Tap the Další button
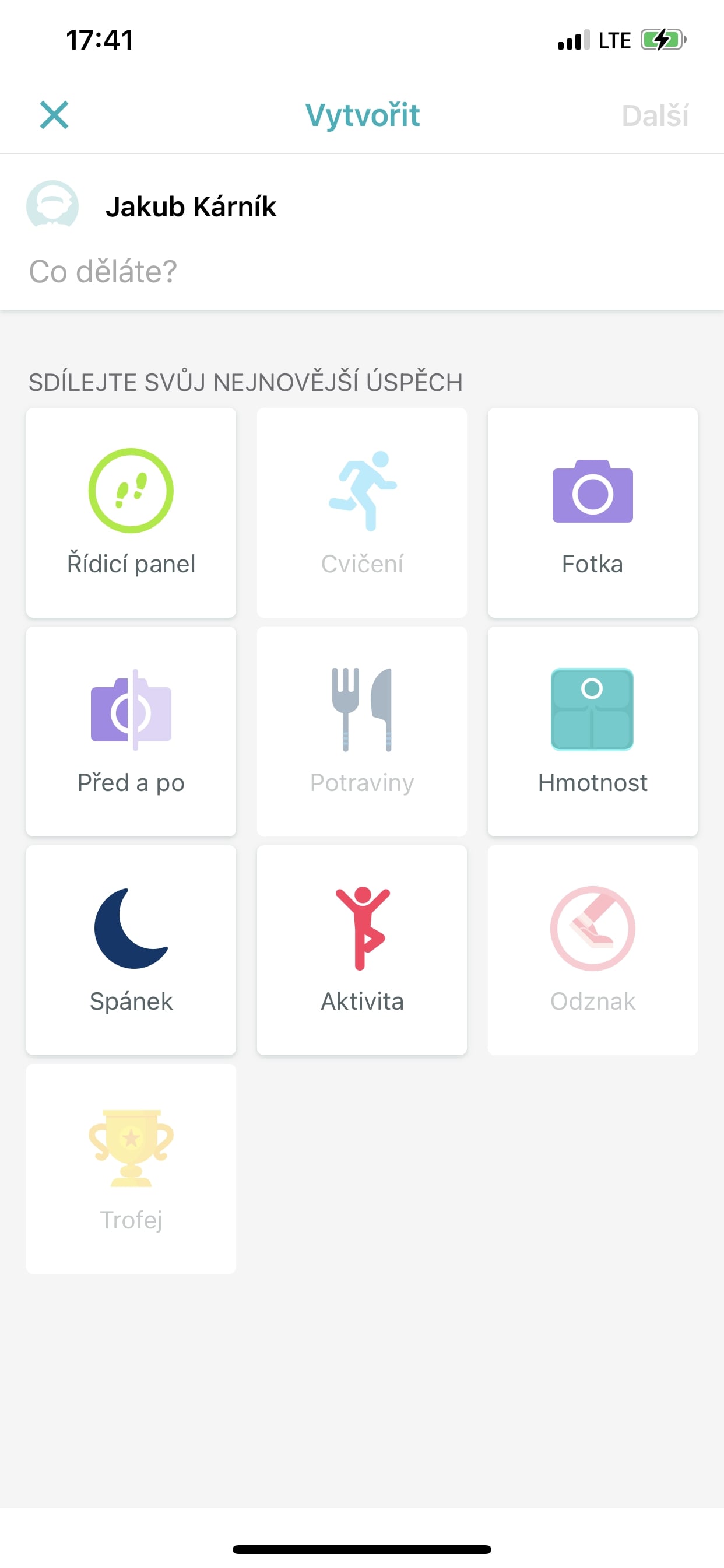 [655, 116]
